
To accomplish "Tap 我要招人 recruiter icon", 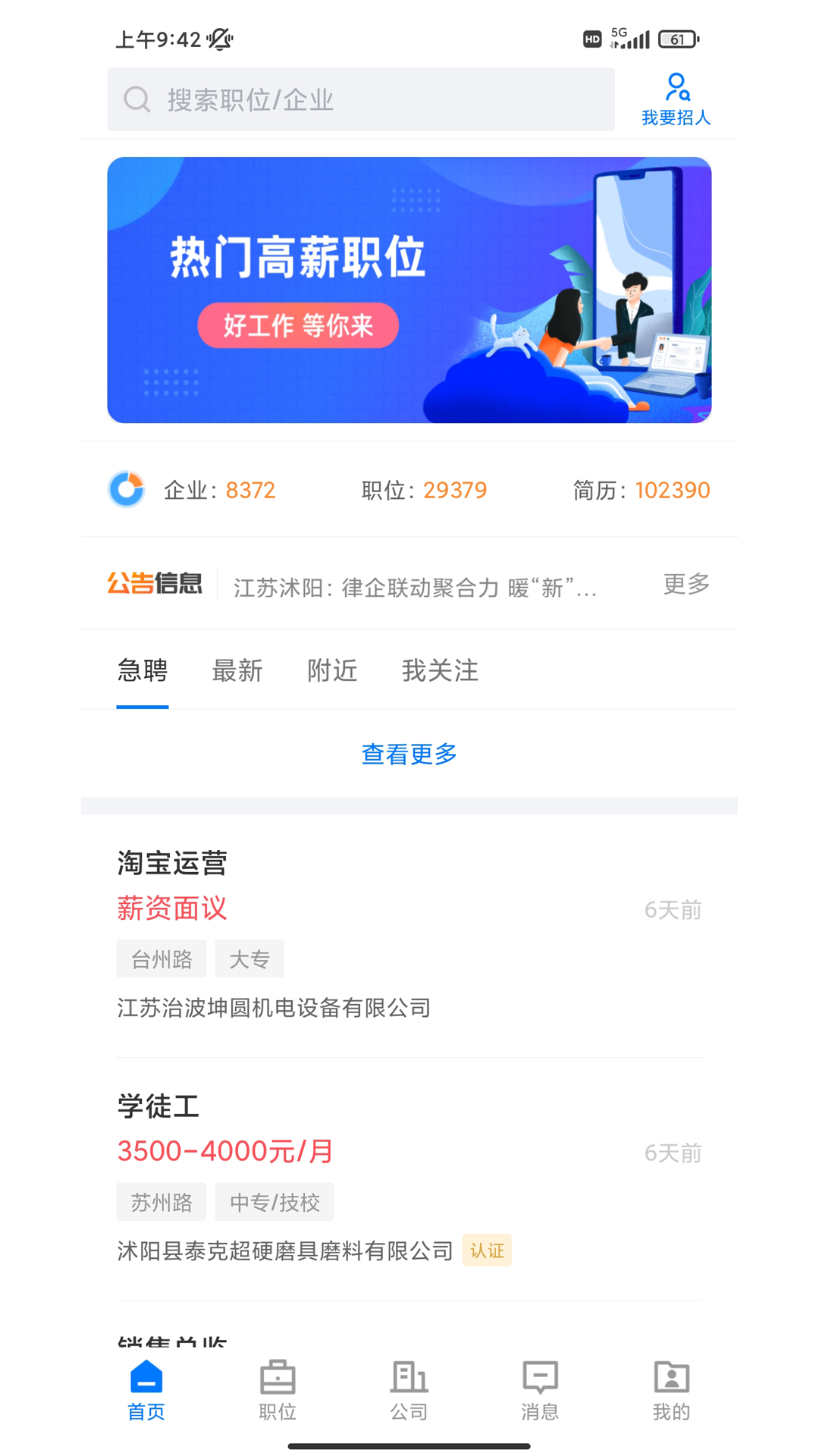I will click(x=676, y=99).
